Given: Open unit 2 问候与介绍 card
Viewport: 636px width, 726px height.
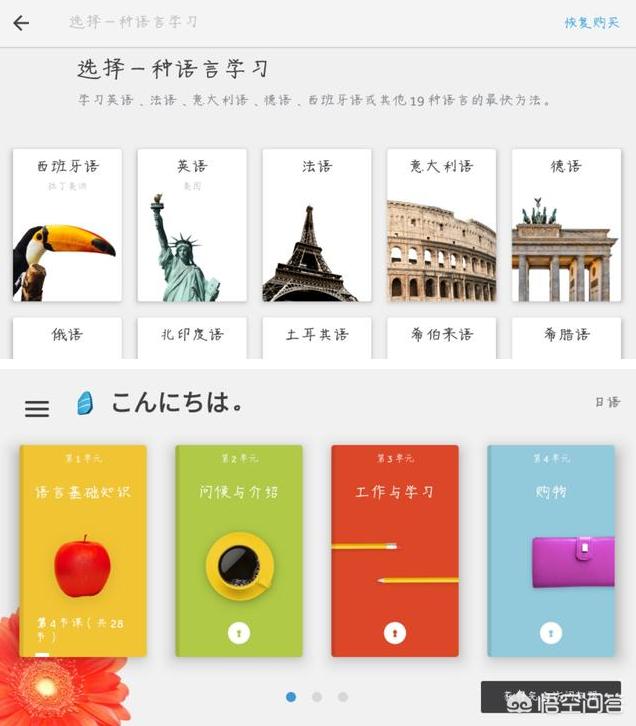Looking at the screenshot, I should click(x=239, y=550).
